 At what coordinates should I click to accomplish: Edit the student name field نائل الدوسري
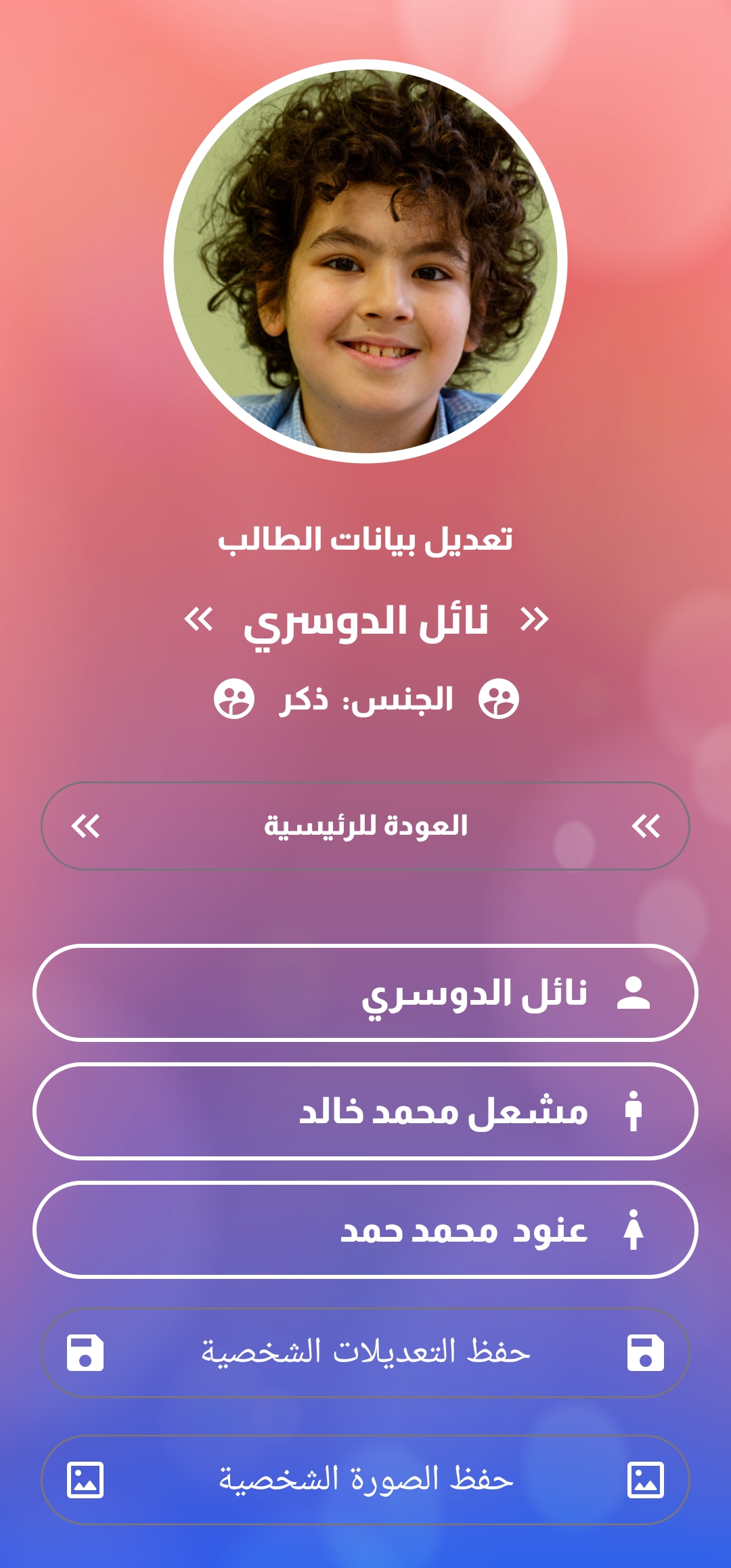tap(365, 993)
